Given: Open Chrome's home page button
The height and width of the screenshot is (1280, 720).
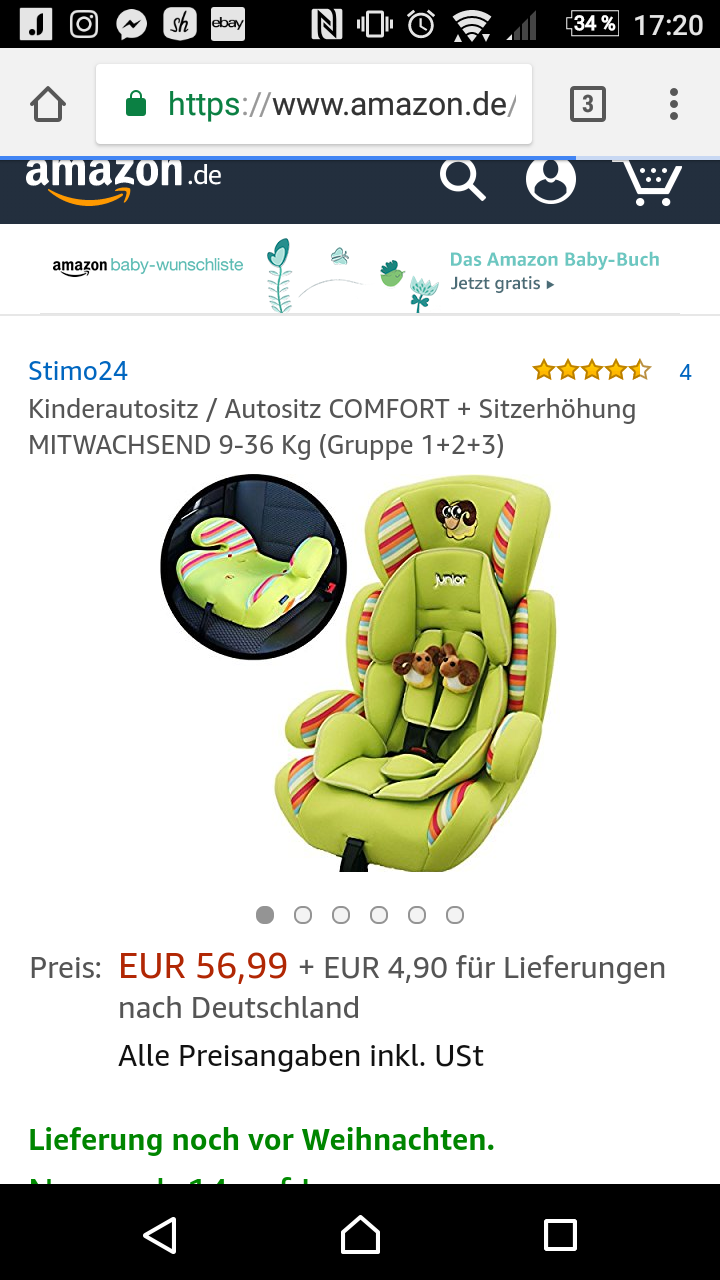Looking at the screenshot, I should tap(48, 104).
